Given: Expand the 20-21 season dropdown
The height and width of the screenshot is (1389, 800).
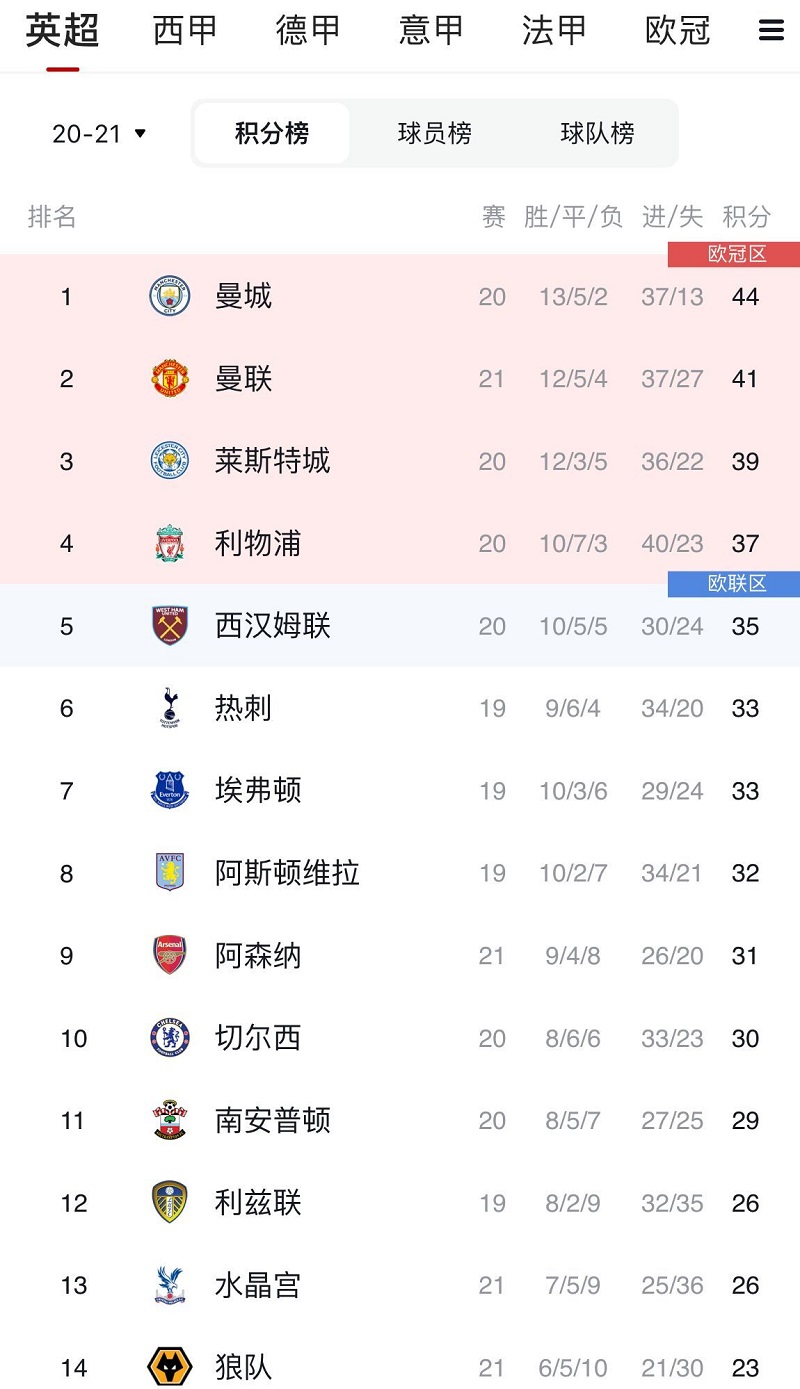Looking at the screenshot, I should [99, 133].
